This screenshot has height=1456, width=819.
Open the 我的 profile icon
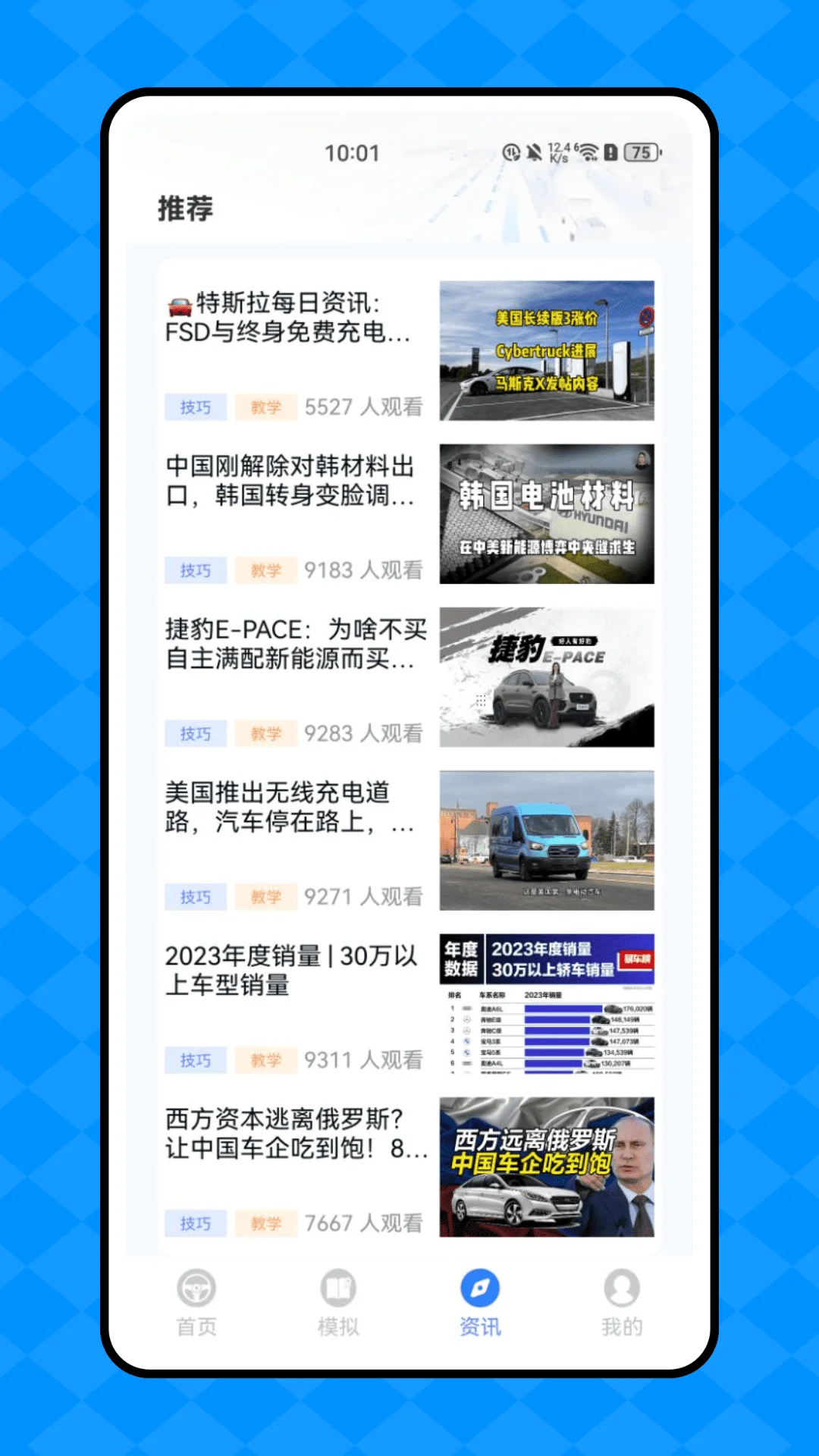tap(623, 1288)
